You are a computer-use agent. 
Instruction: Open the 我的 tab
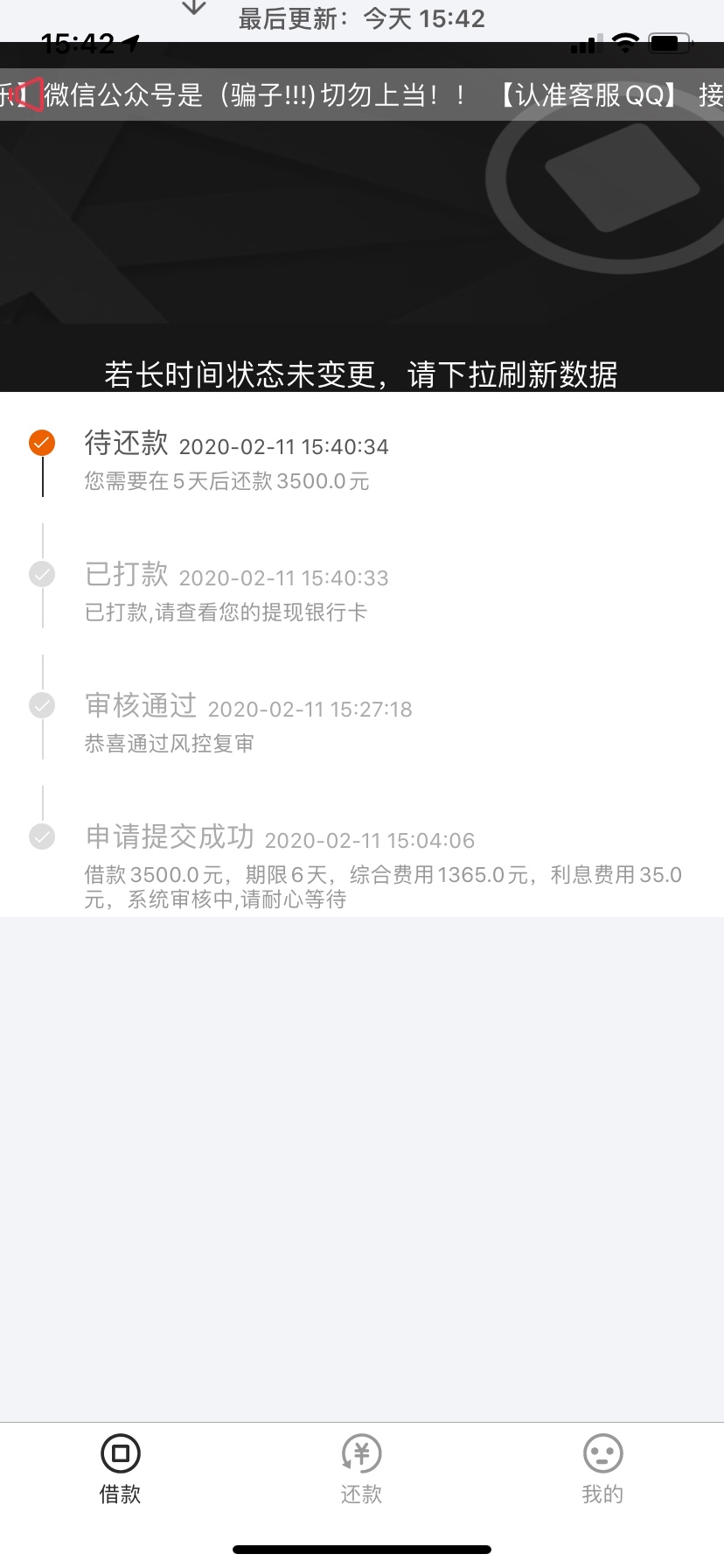pyautogui.click(x=602, y=1469)
